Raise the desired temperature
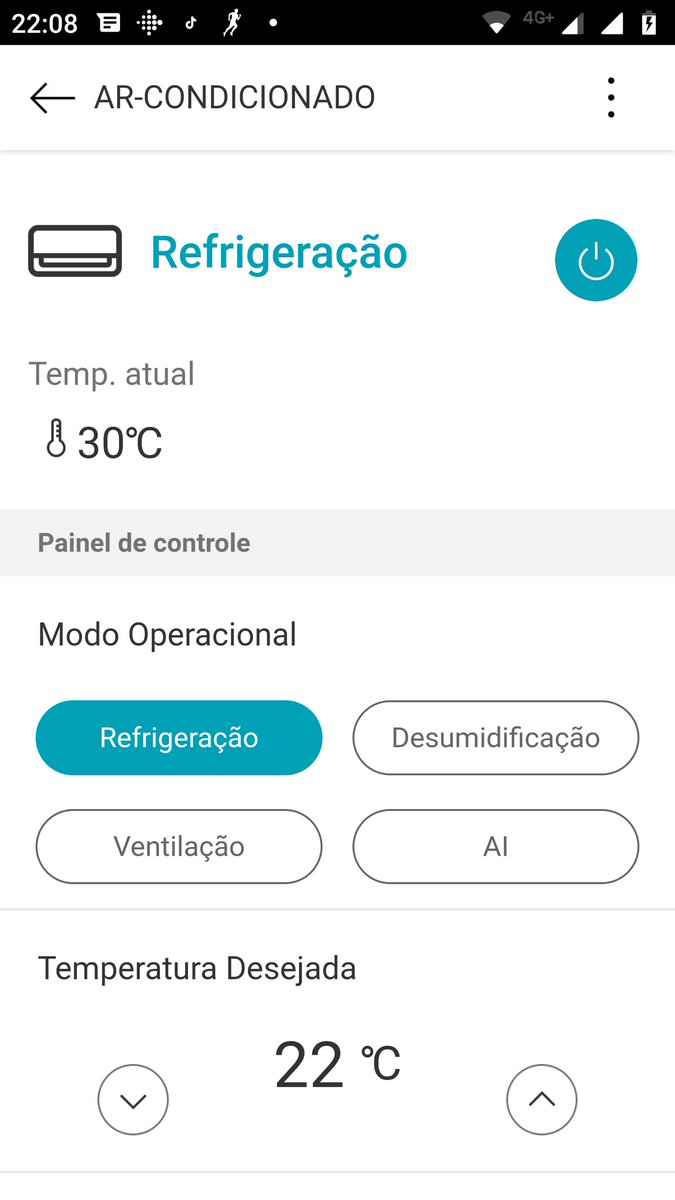Screen dimensions: 675x1200 point(542,1100)
